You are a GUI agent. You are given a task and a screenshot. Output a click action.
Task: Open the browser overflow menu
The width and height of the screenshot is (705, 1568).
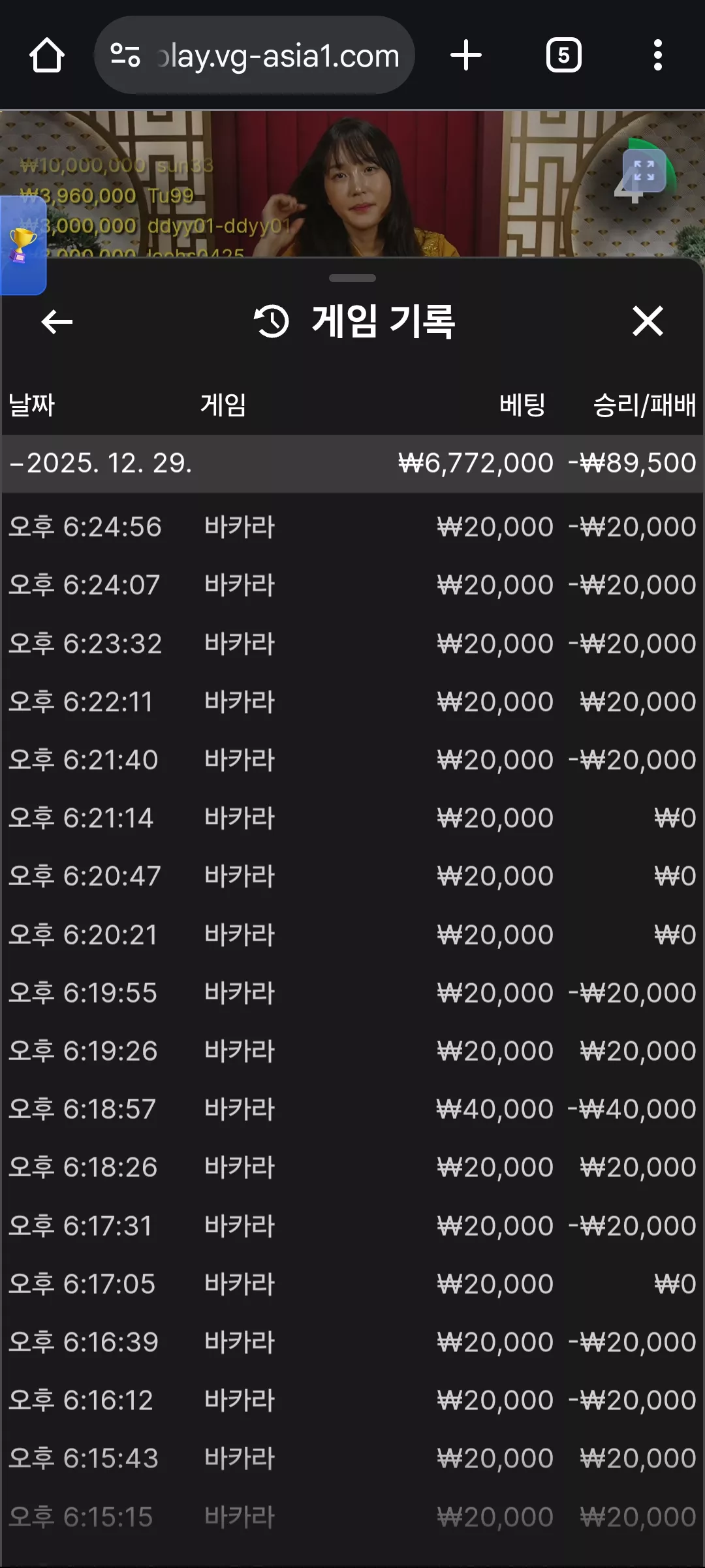coord(658,55)
